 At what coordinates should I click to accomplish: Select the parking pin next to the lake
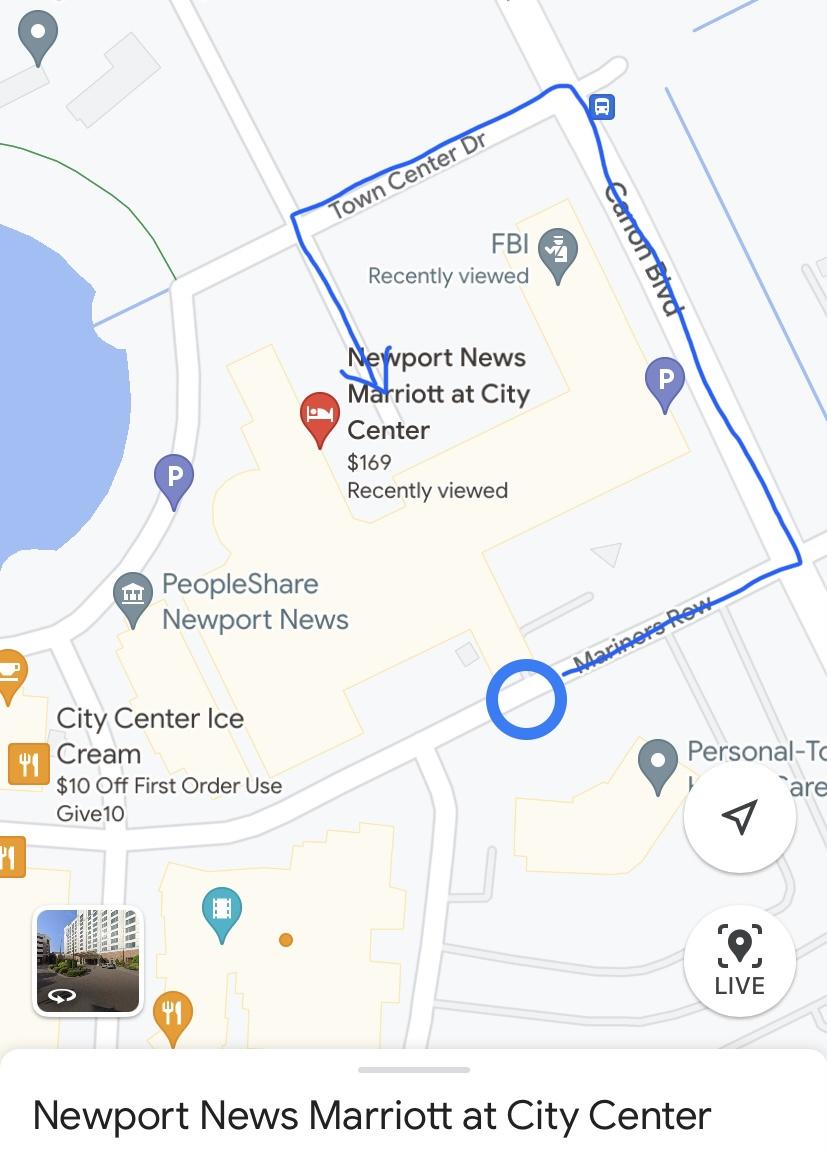(174, 479)
